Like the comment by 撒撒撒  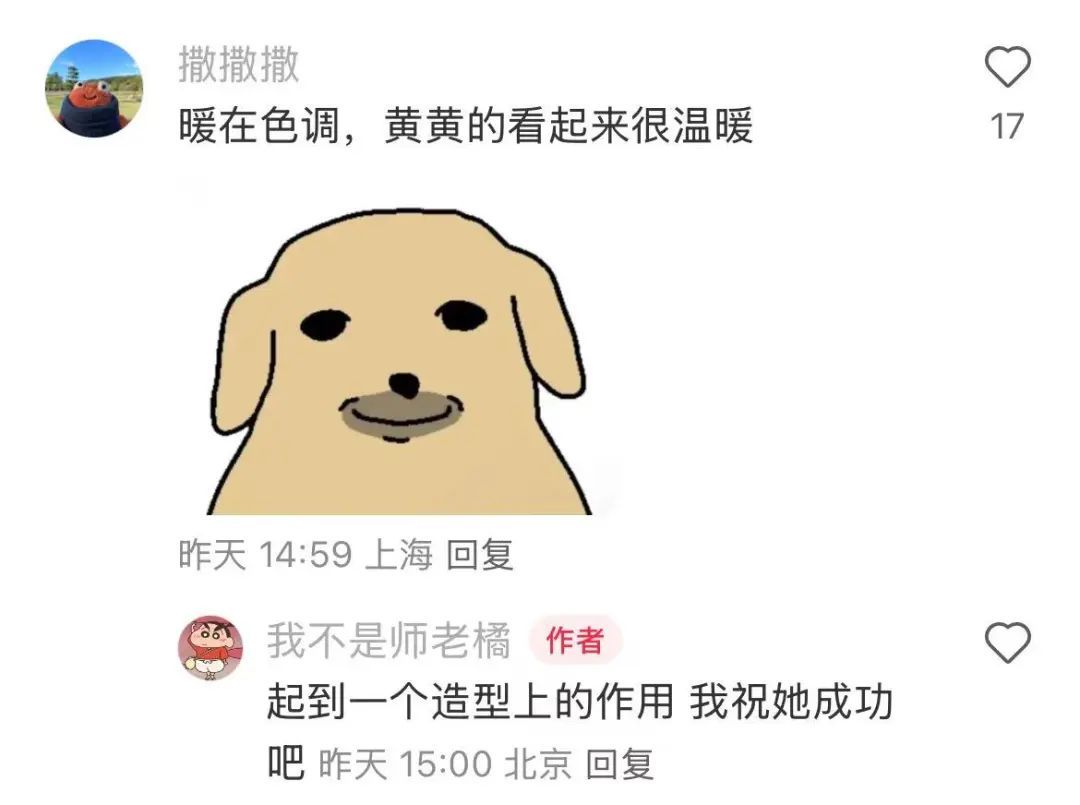tap(1007, 69)
